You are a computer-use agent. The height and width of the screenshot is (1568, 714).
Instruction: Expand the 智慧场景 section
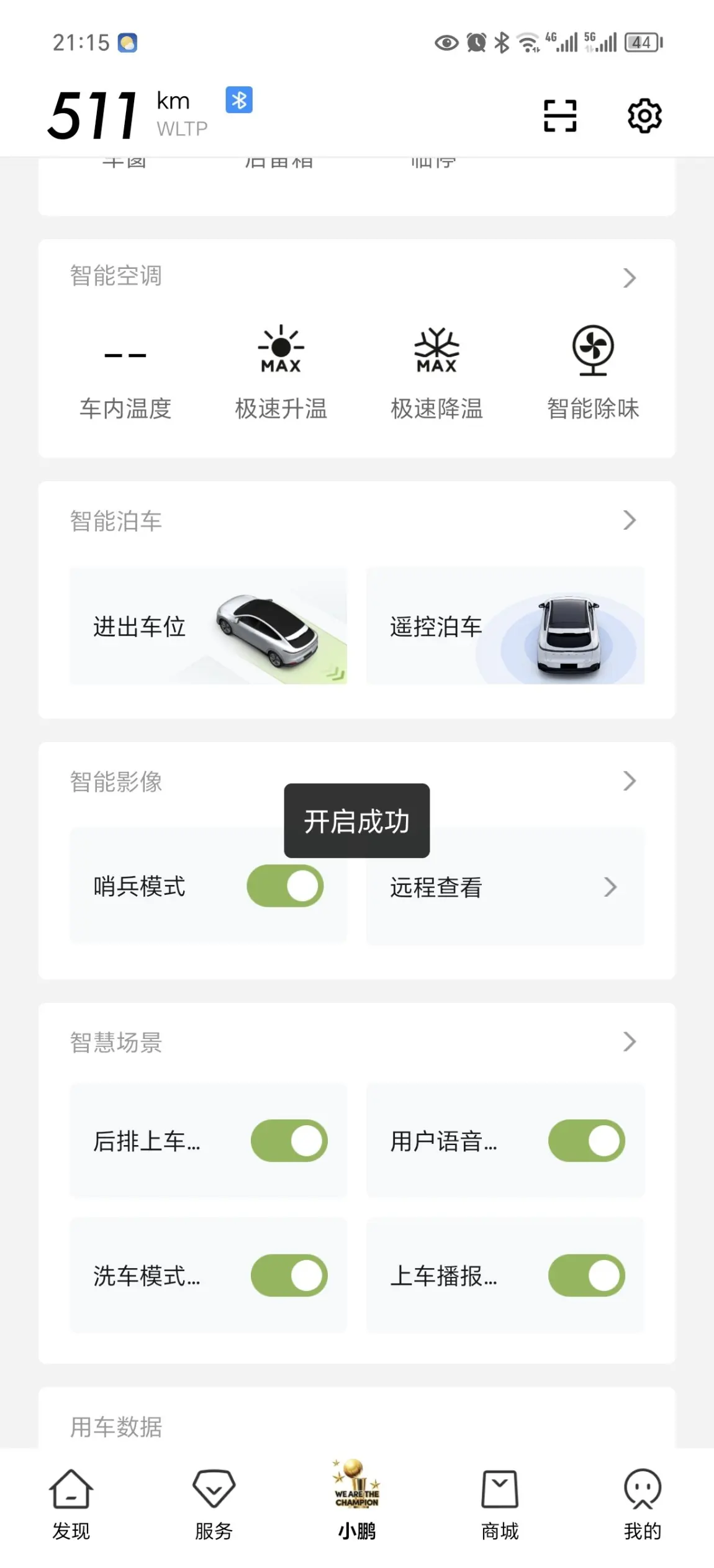(629, 1041)
